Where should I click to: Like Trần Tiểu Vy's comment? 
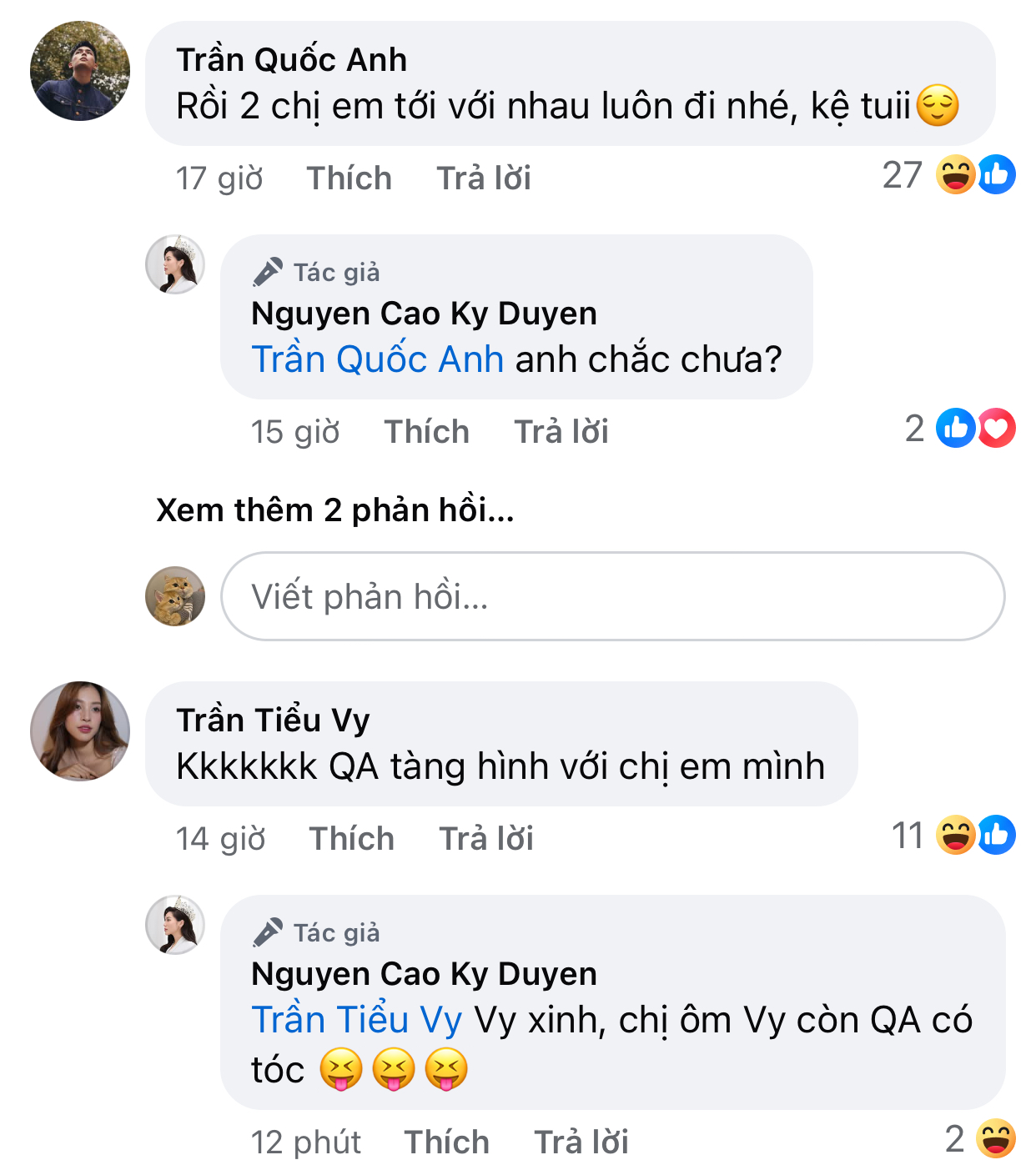pyautogui.click(x=351, y=839)
